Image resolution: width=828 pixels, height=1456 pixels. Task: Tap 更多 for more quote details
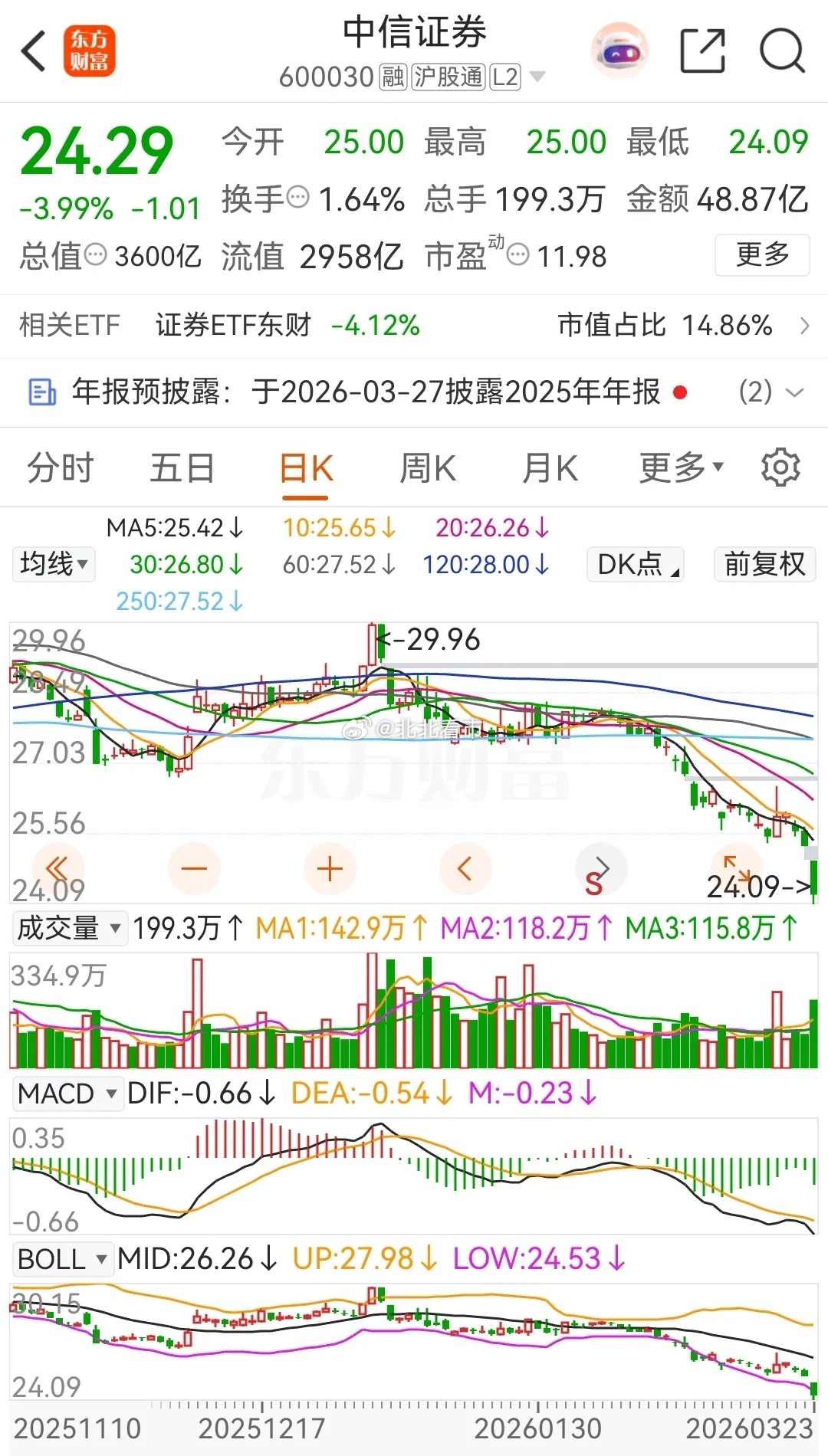(x=762, y=255)
